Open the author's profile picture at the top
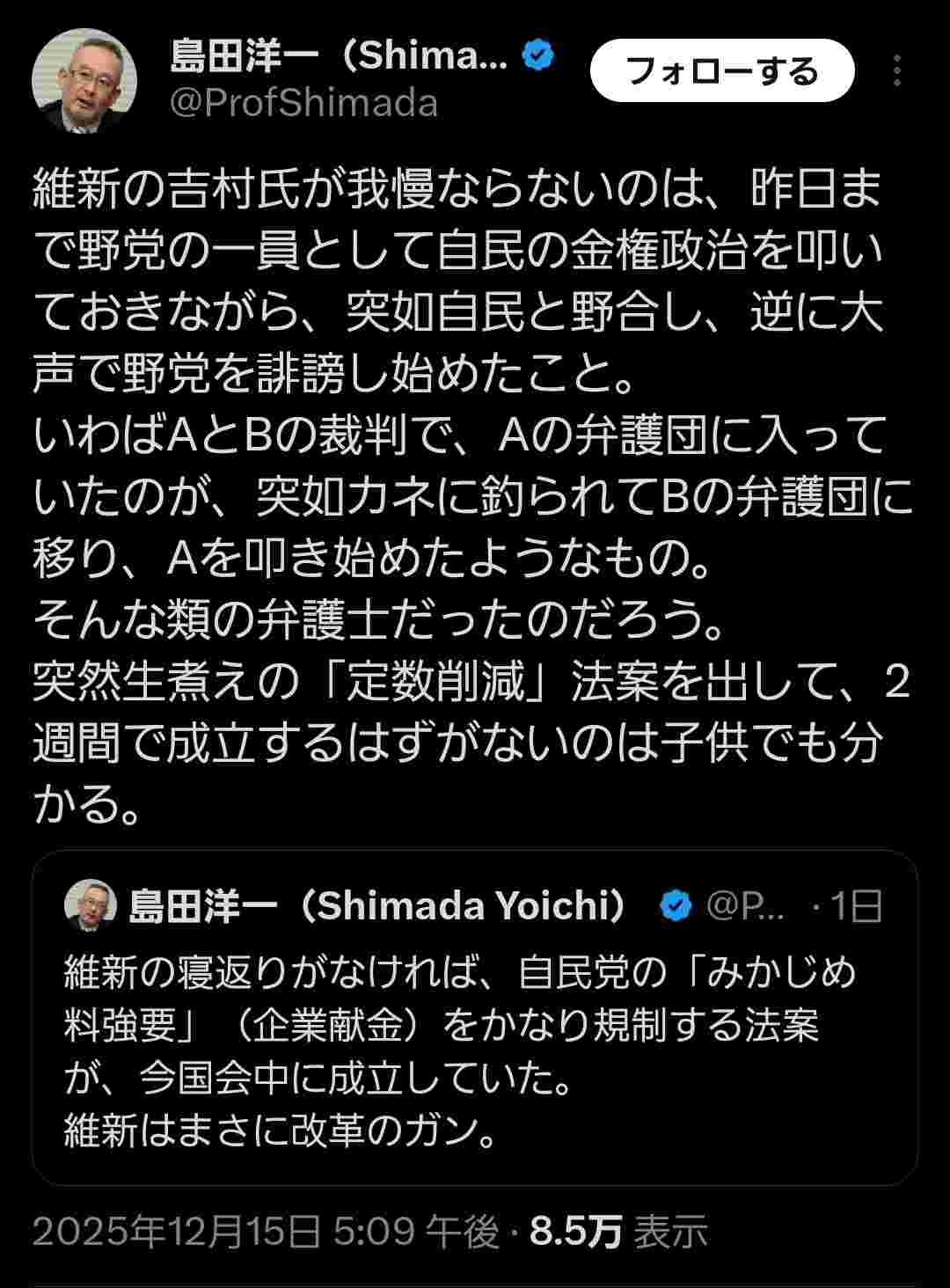This screenshot has height=1288, width=950. (x=84, y=81)
